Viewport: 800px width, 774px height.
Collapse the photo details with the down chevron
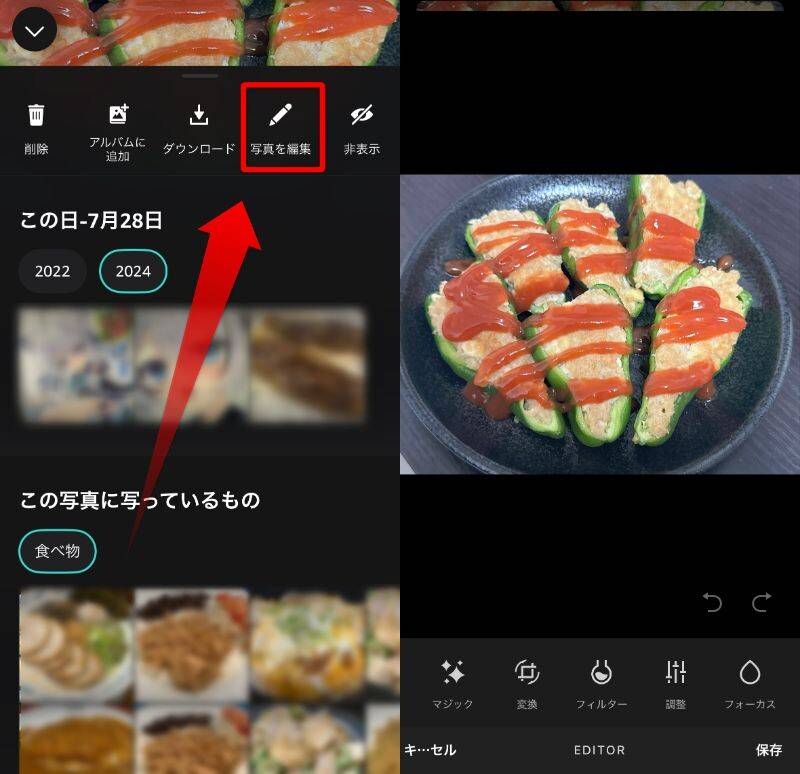tap(34, 31)
